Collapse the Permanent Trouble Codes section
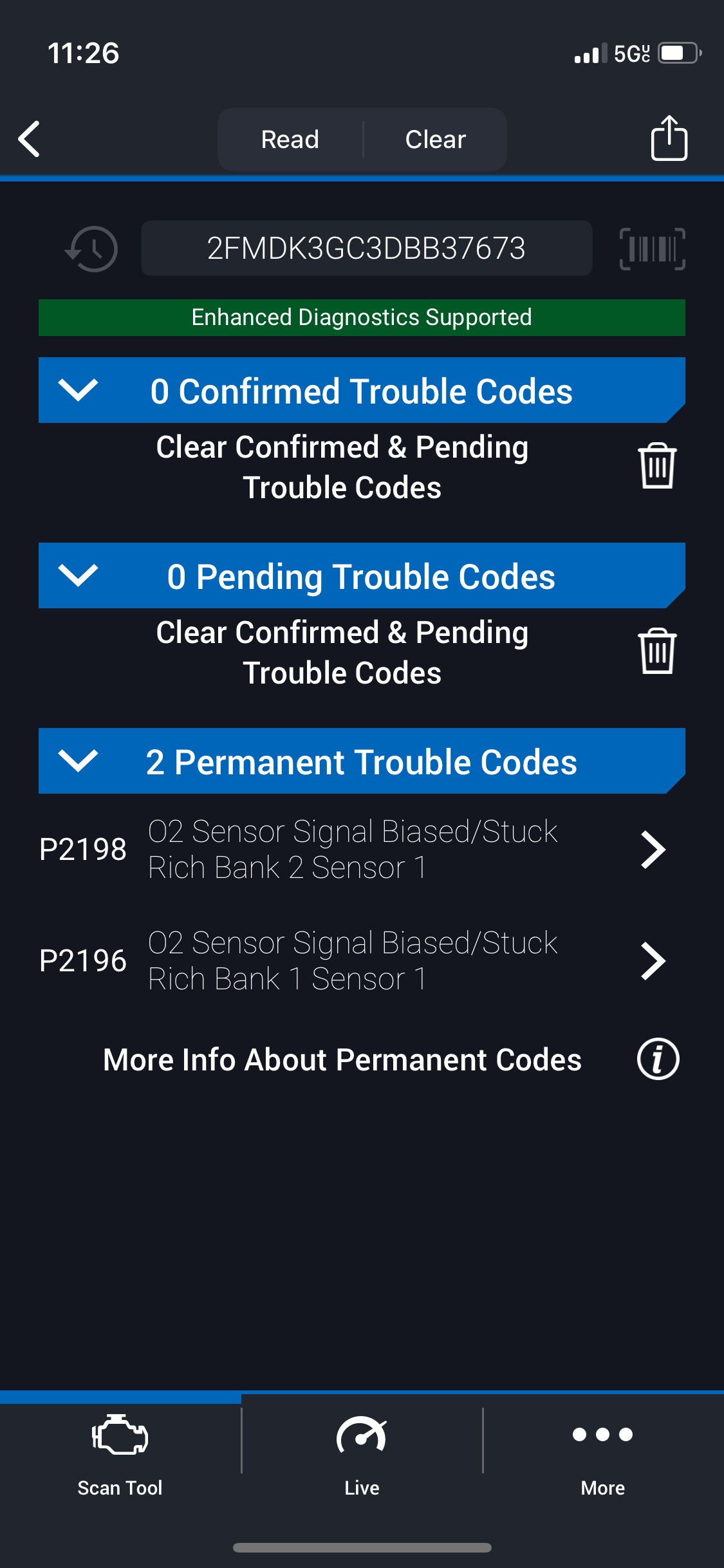The image size is (724, 1568). coord(78,761)
